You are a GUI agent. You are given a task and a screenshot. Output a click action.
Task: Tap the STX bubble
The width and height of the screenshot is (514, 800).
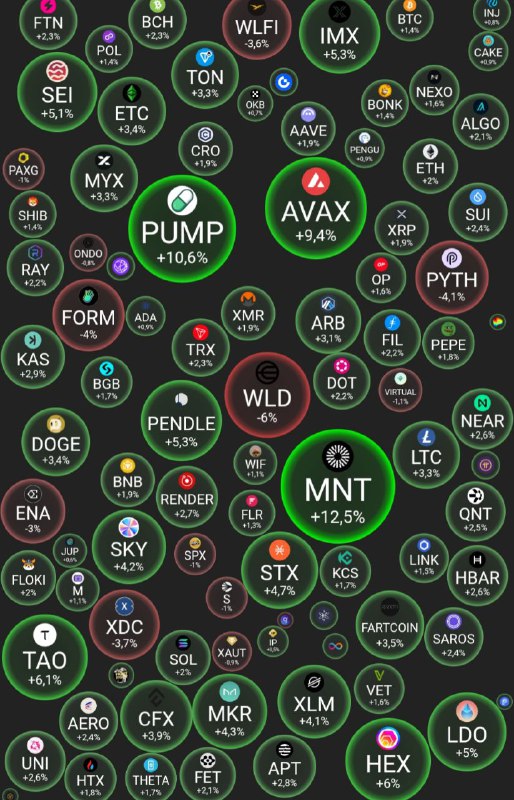point(279,570)
